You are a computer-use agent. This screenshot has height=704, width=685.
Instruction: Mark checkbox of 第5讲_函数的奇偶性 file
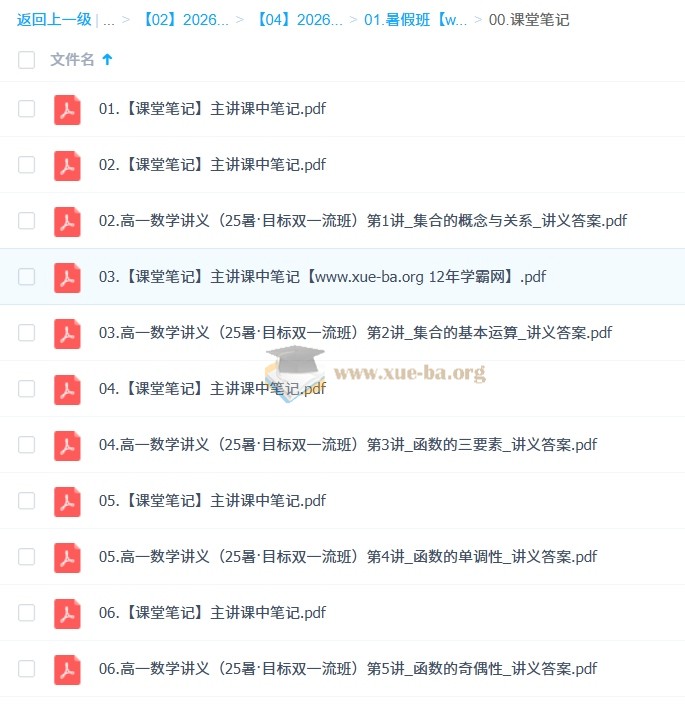pos(26,669)
